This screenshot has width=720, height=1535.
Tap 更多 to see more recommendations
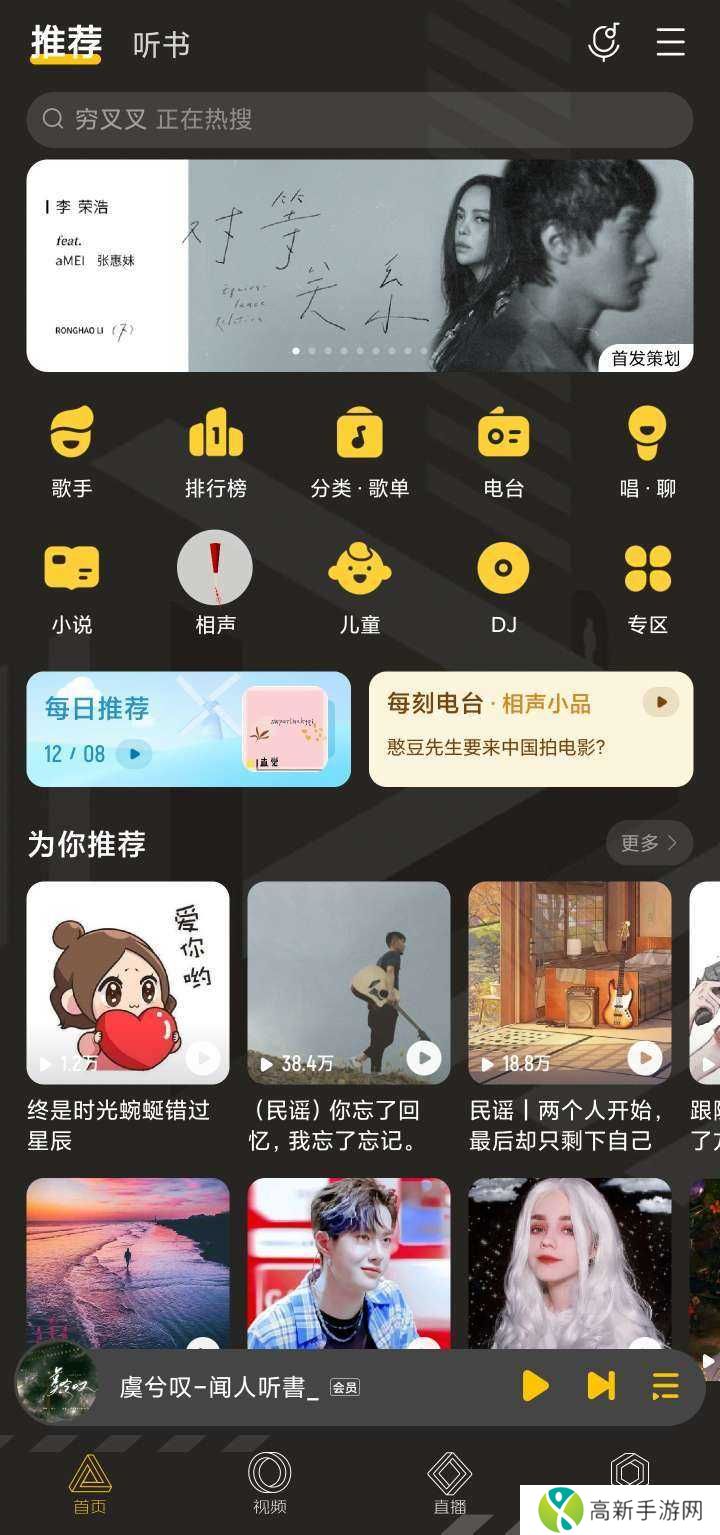click(x=648, y=843)
